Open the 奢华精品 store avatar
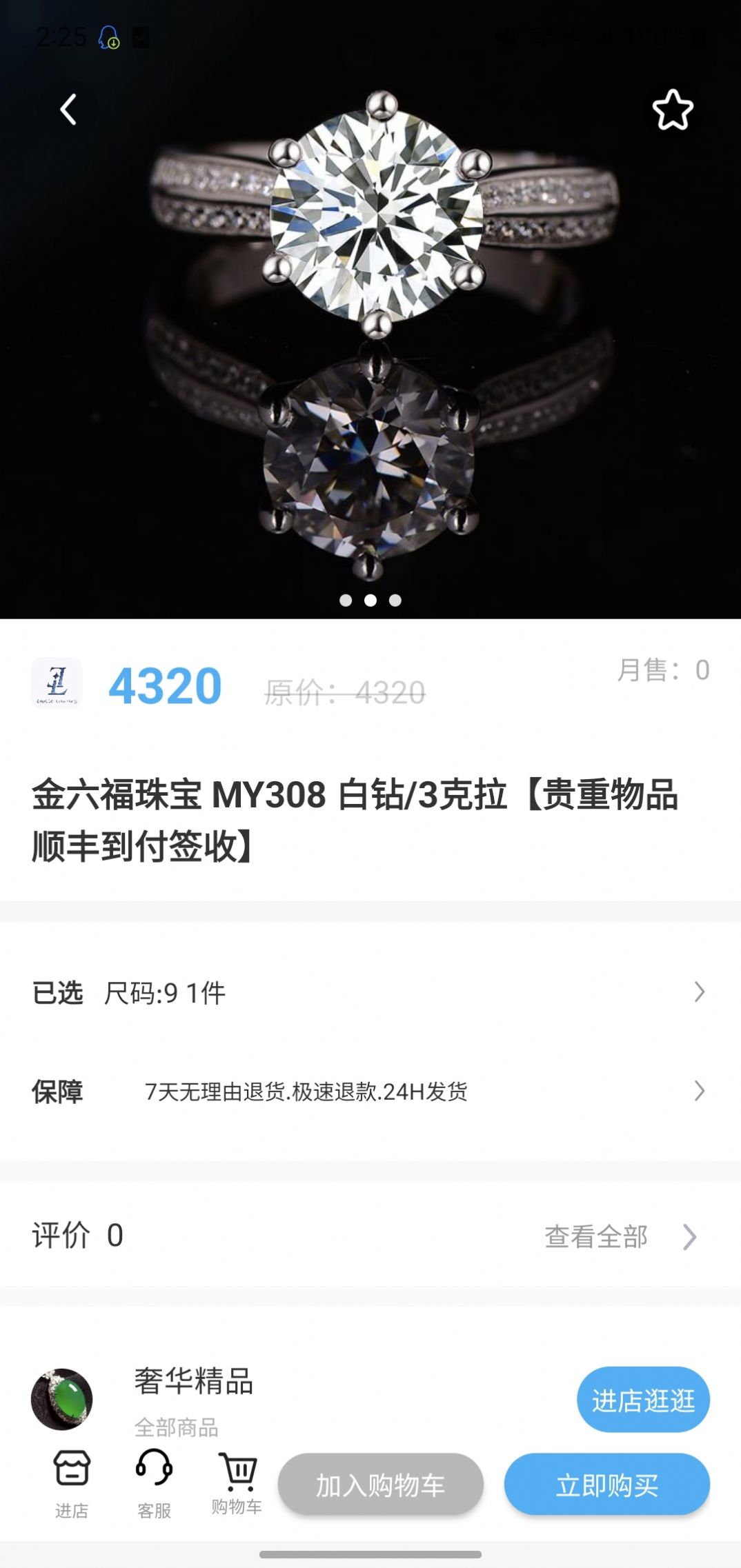 (62, 1399)
